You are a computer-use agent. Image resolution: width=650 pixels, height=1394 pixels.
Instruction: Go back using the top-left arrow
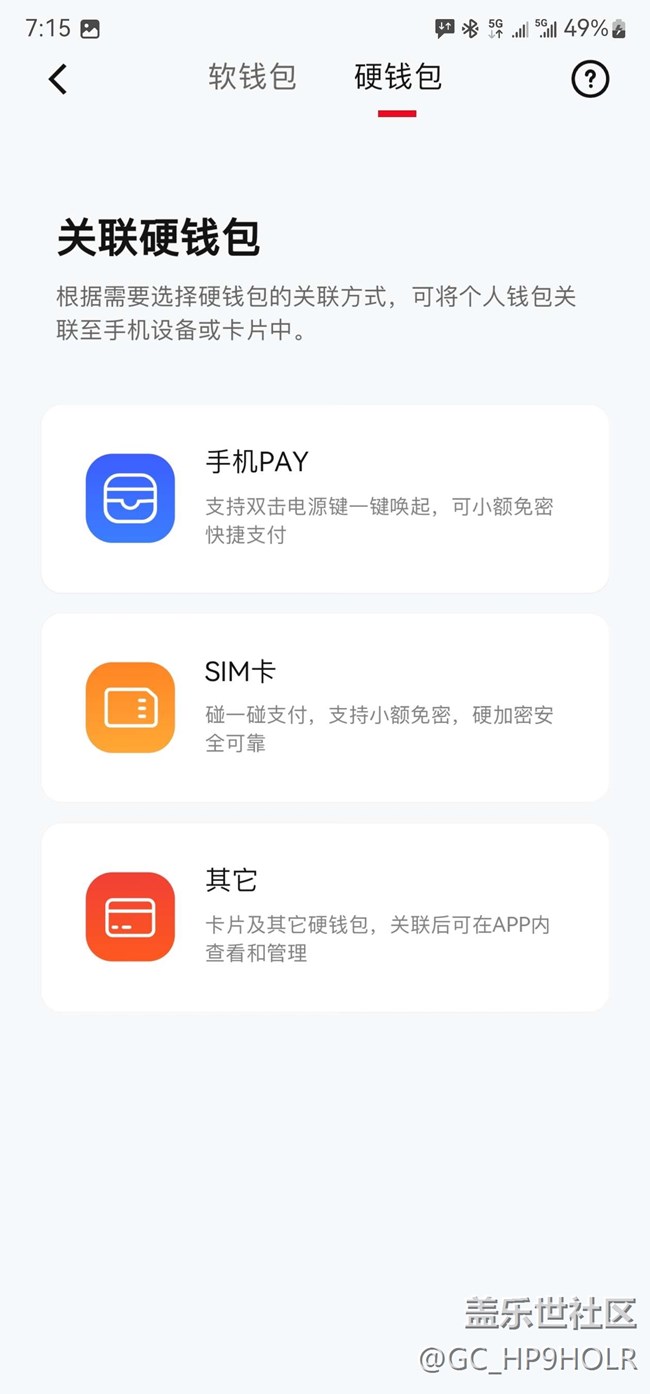tap(58, 79)
